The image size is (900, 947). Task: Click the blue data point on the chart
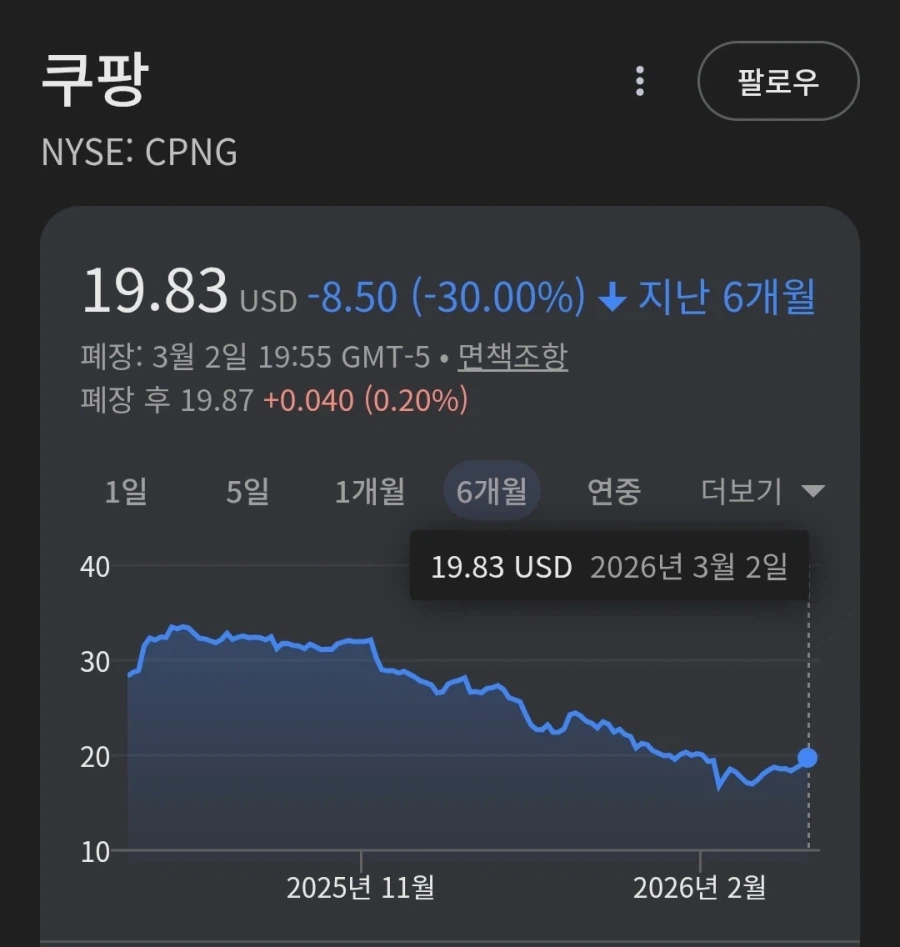806,757
